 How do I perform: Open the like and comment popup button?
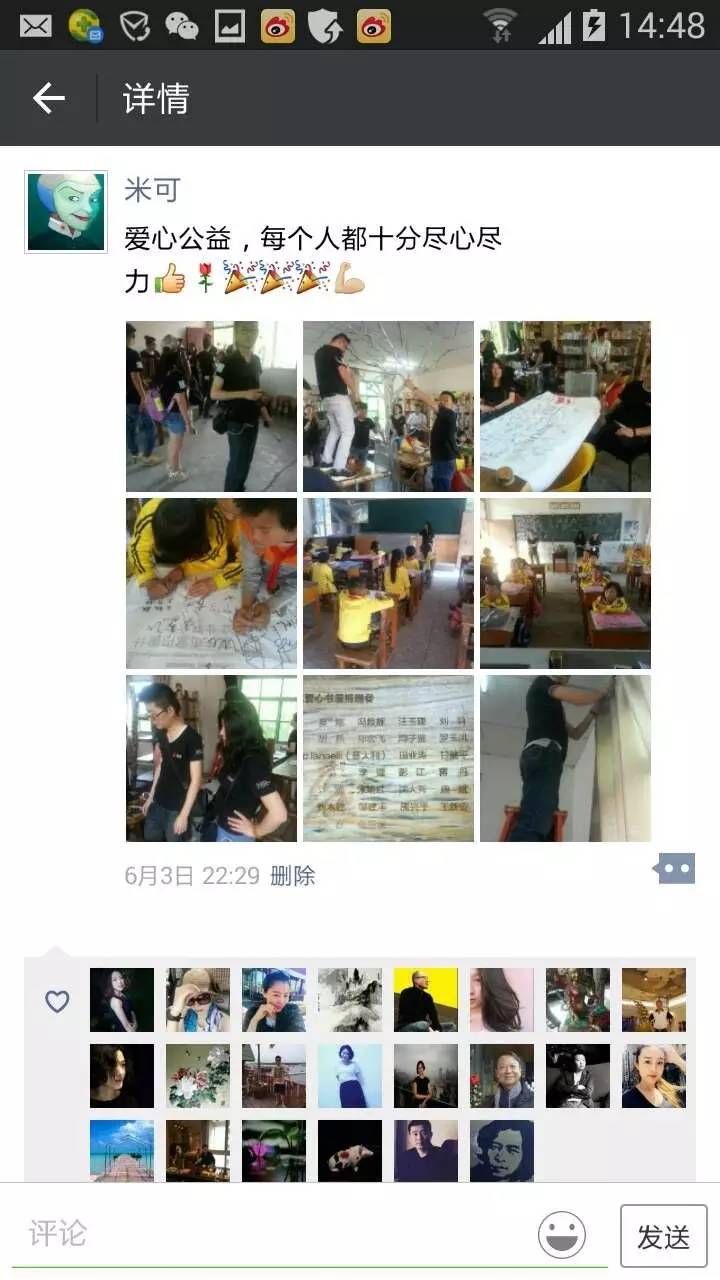[x=675, y=868]
